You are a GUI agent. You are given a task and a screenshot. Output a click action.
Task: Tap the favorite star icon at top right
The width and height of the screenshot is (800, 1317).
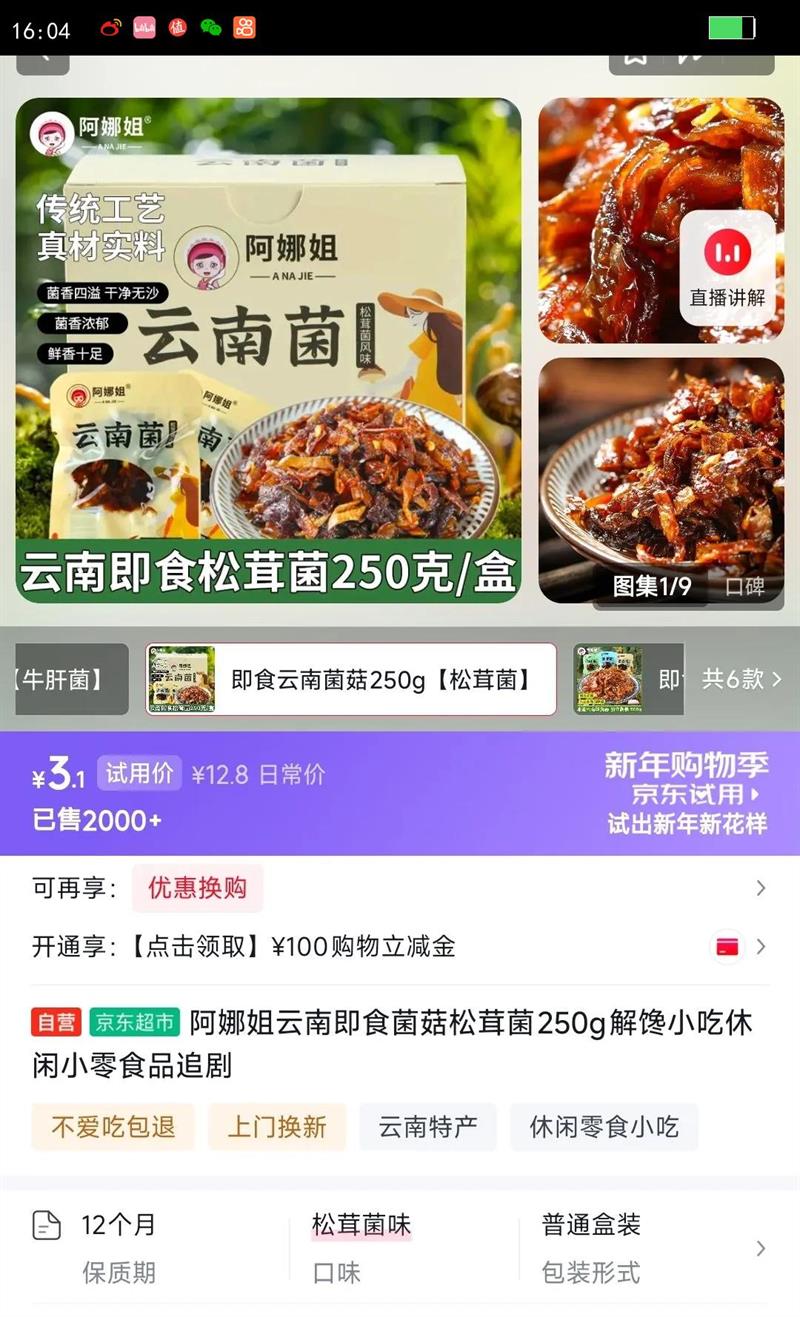[x=634, y=58]
